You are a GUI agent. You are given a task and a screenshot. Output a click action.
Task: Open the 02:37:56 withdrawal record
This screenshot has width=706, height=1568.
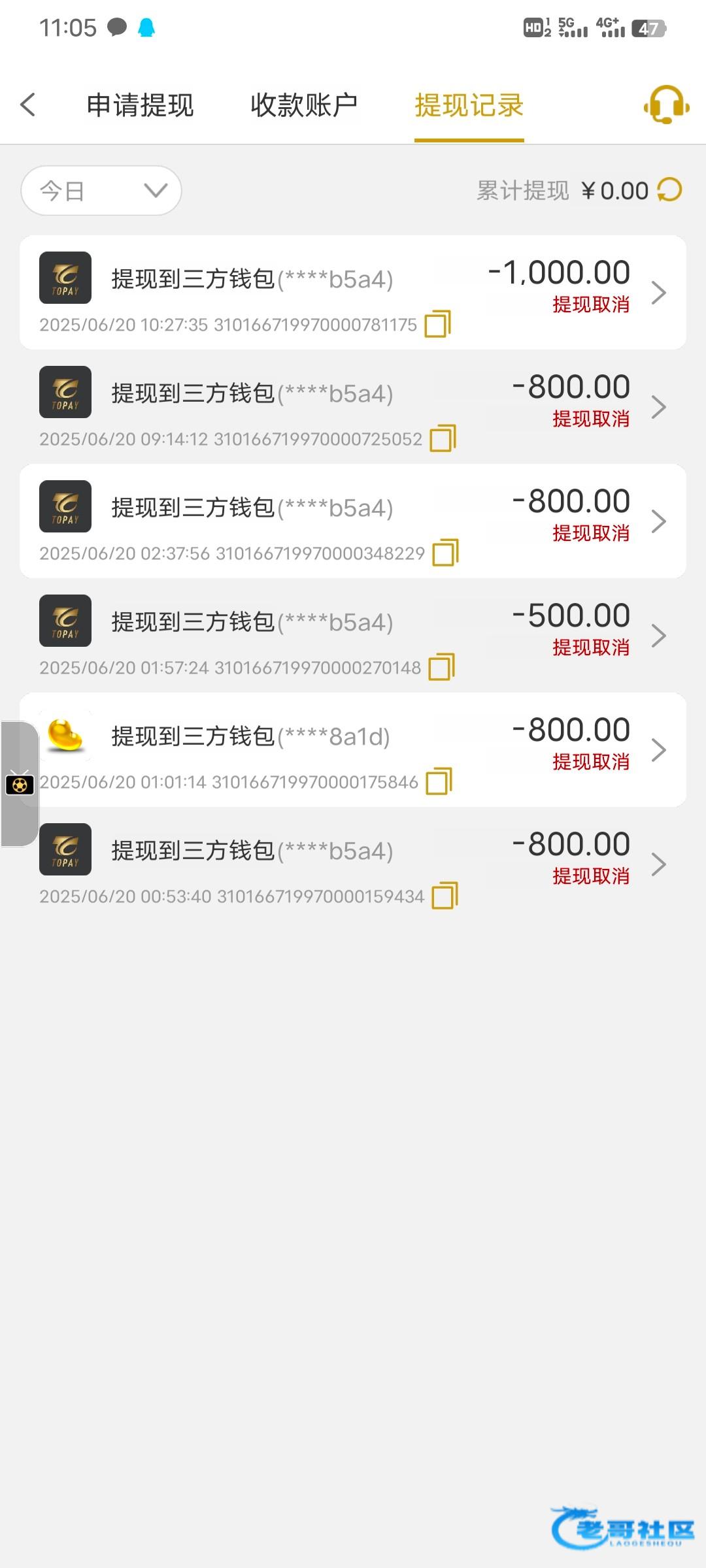click(353, 521)
